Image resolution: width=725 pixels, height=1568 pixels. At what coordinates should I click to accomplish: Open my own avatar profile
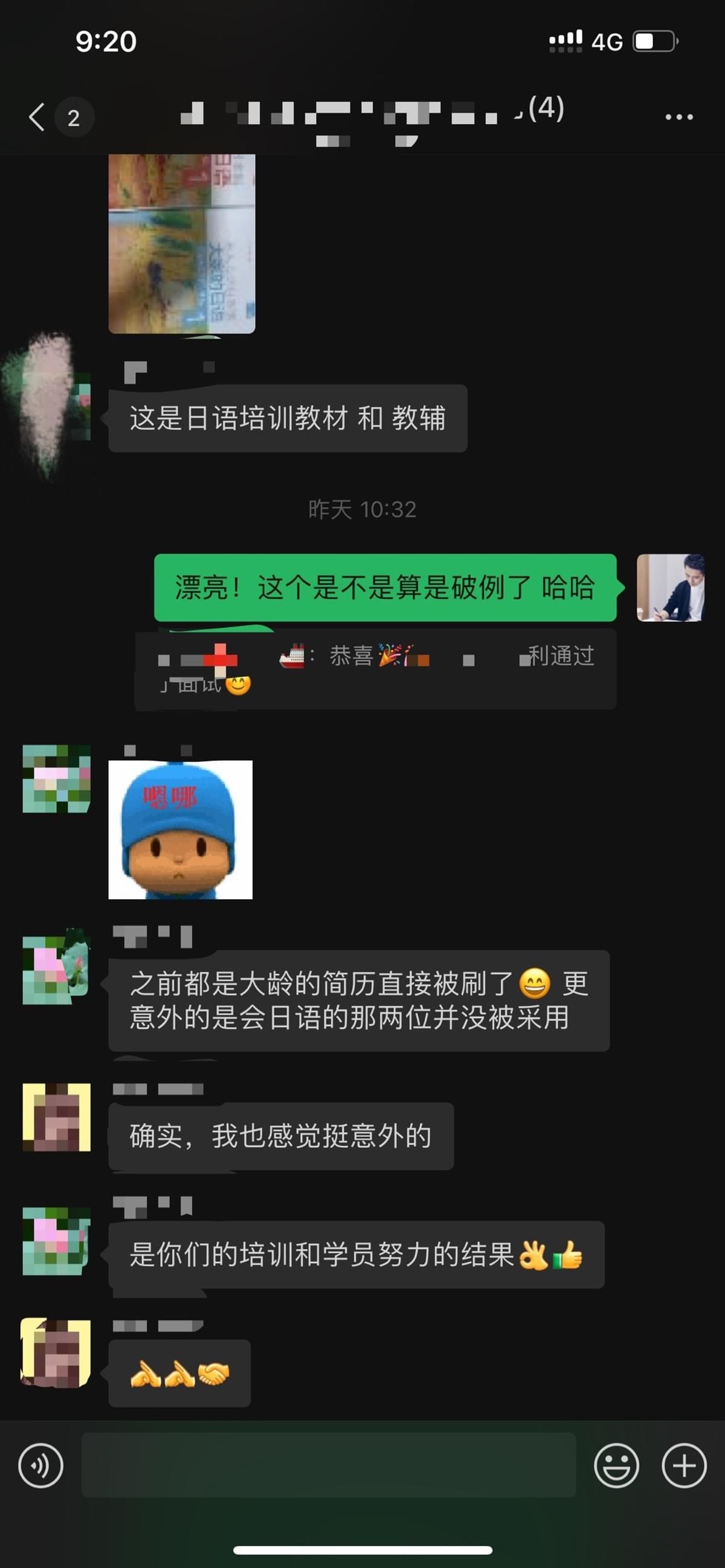click(x=670, y=587)
